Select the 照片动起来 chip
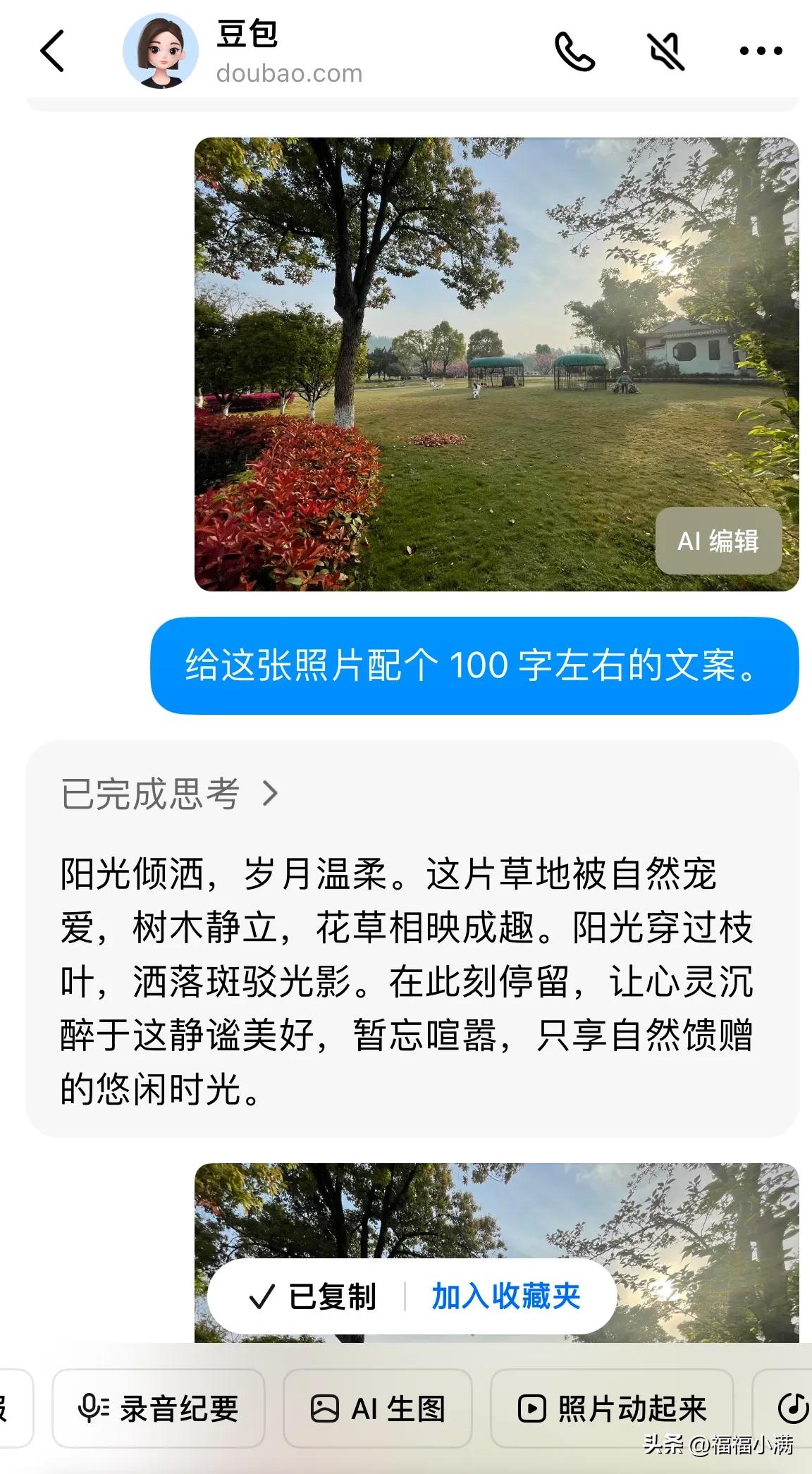The width and height of the screenshot is (812, 1474). tap(612, 1408)
